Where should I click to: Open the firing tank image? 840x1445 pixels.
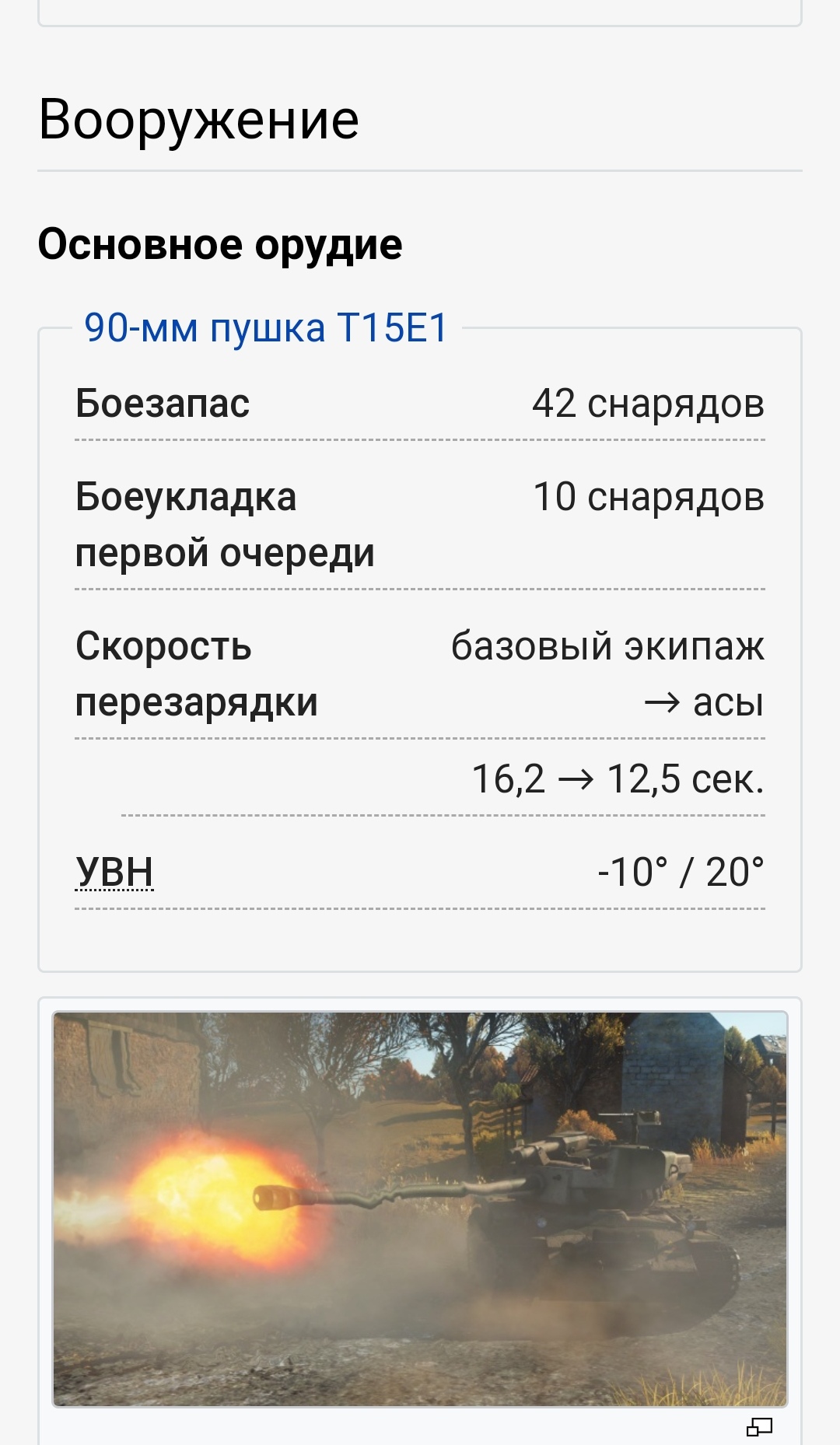(x=420, y=1209)
